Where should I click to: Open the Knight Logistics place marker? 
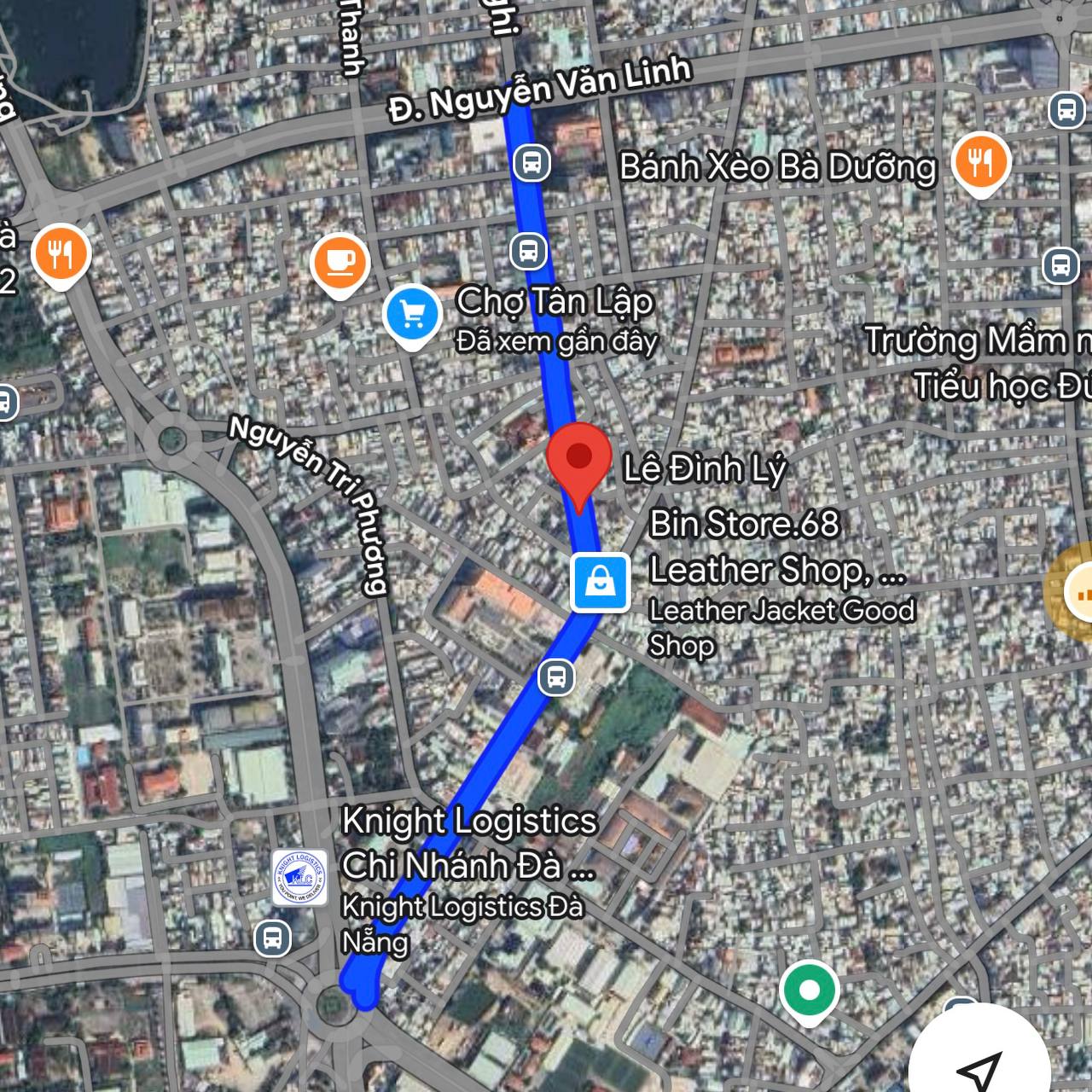point(299,877)
